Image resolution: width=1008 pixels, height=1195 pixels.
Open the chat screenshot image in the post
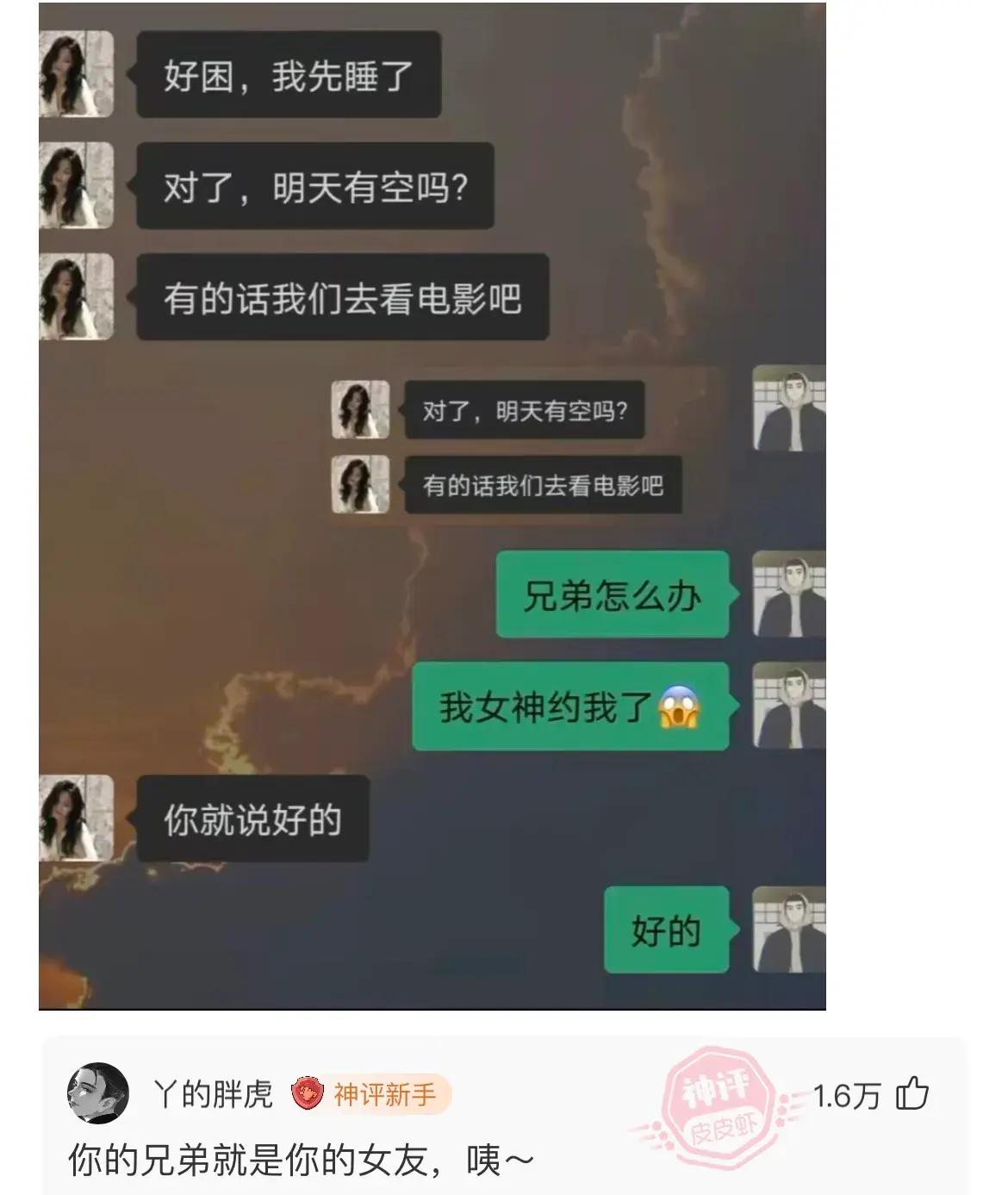click(432, 506)
